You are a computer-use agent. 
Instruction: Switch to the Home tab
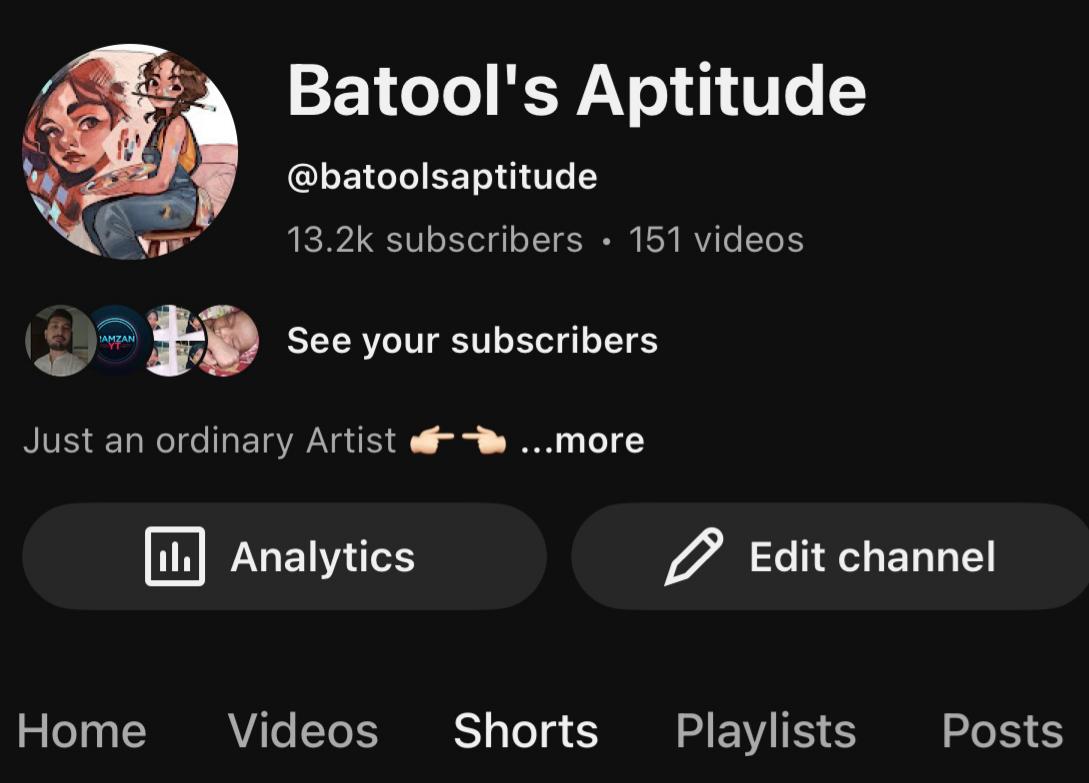82,731
